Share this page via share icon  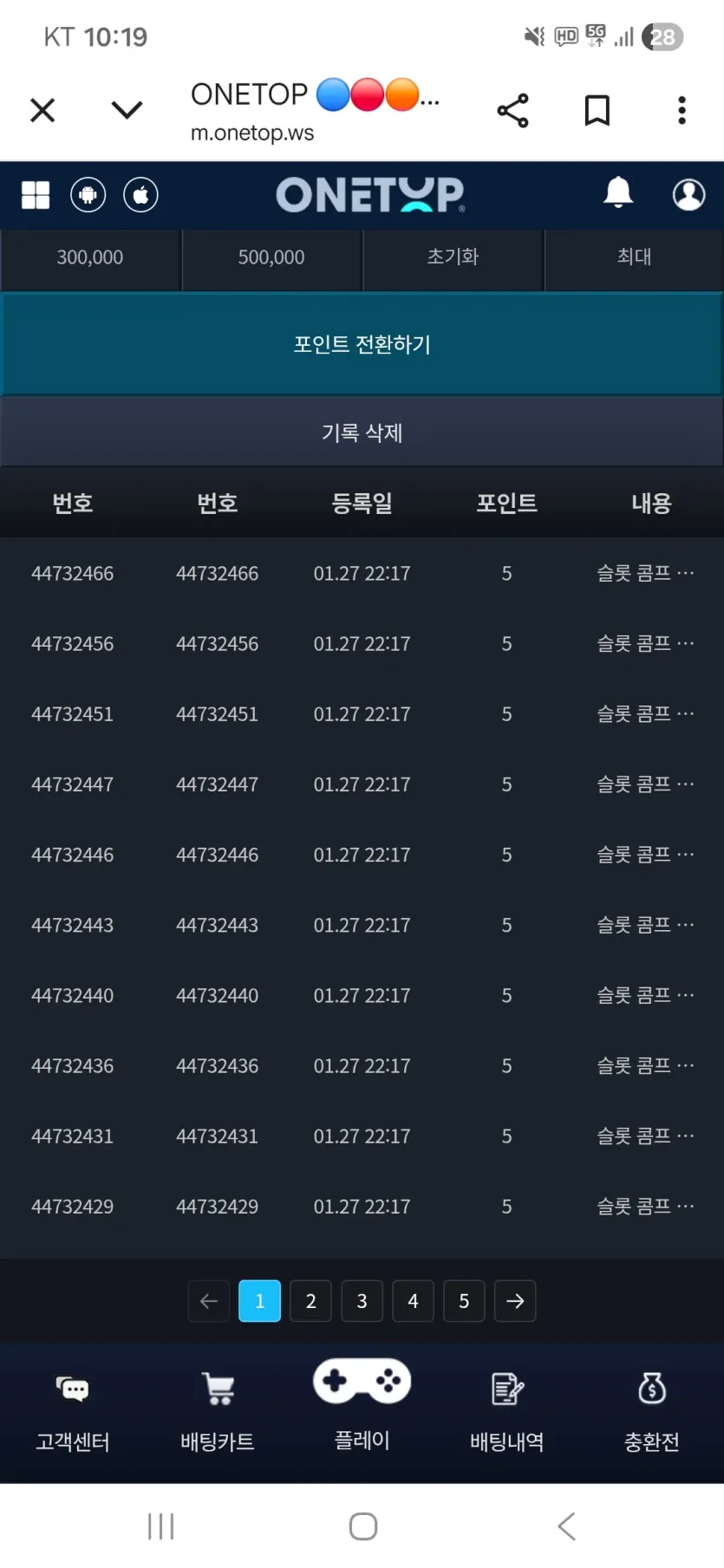512,111
